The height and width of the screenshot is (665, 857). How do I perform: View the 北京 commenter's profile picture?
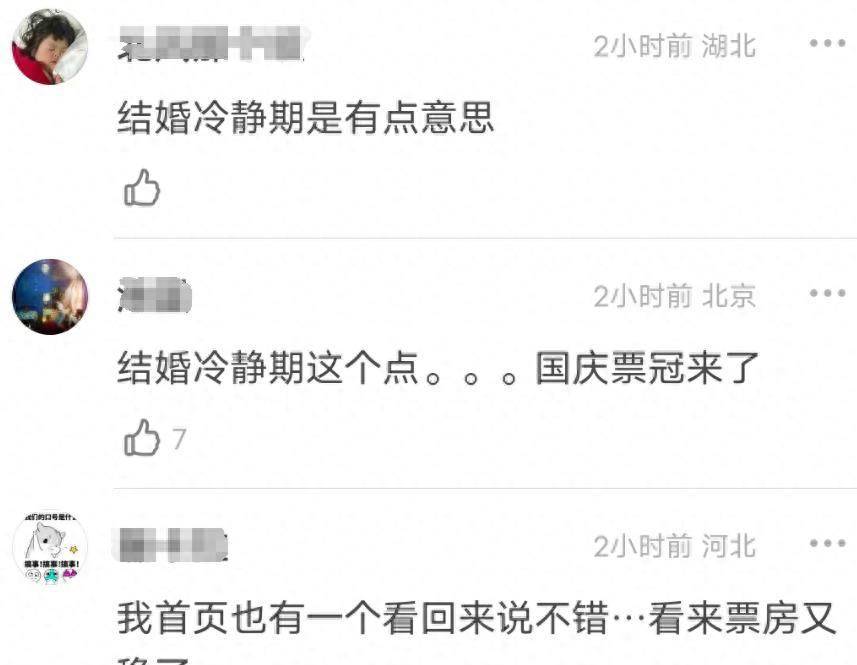point(50,297)
